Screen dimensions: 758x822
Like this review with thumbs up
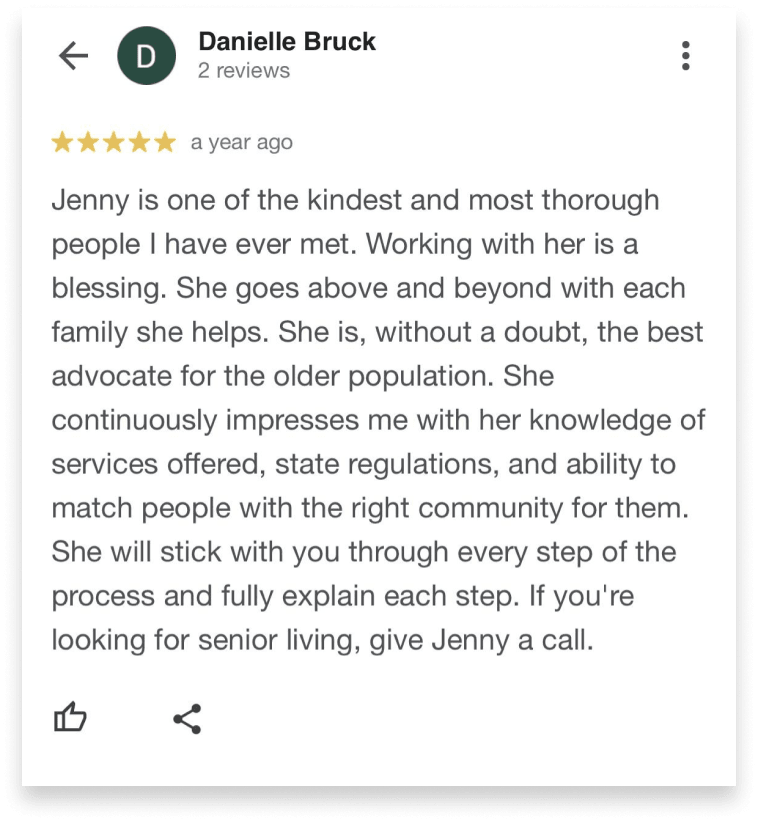coord(70,717)
